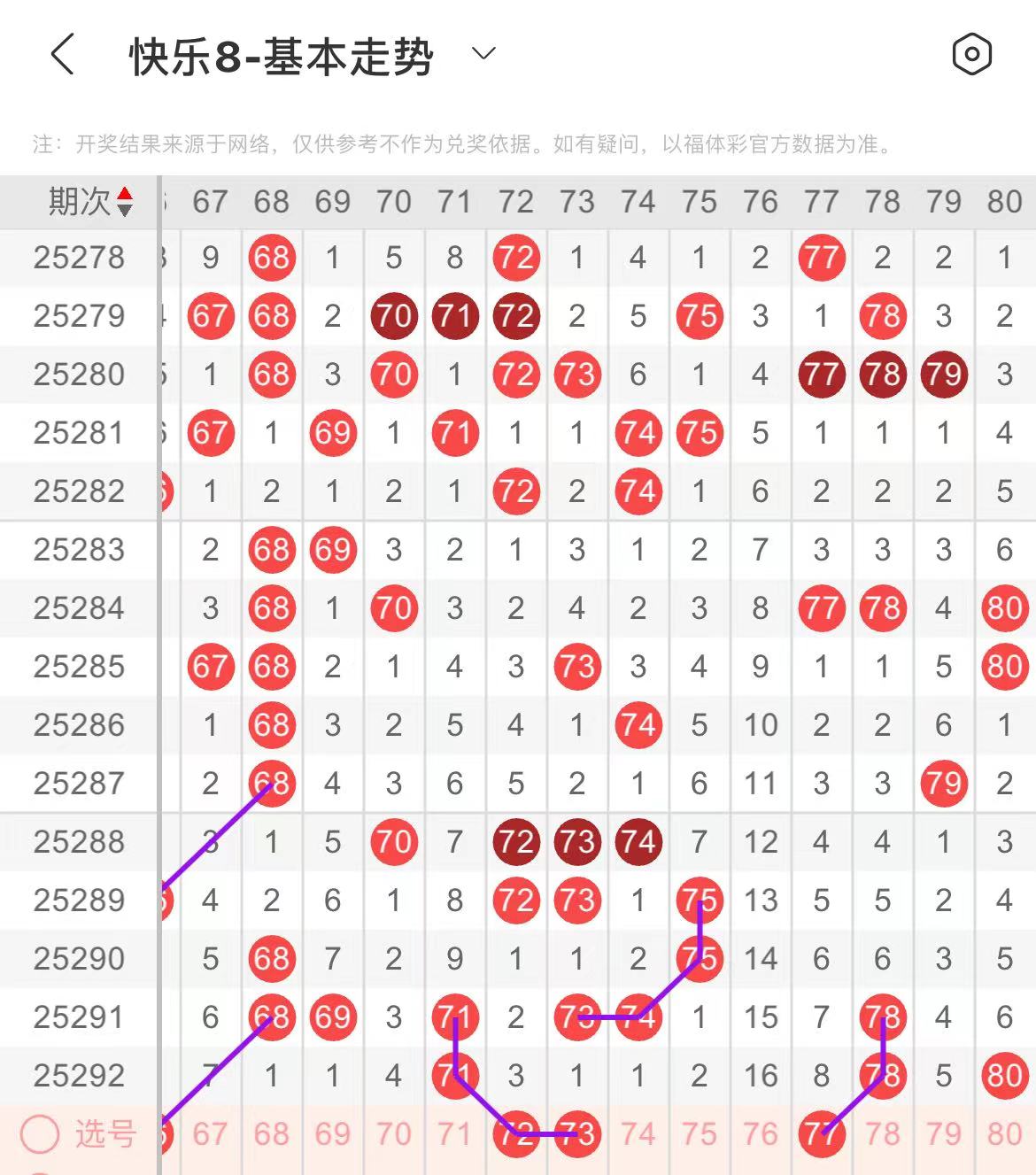This screenshot has width=1036, height=1175.
Task: Go back using the top-left arrow
Action: click(62, 55)
